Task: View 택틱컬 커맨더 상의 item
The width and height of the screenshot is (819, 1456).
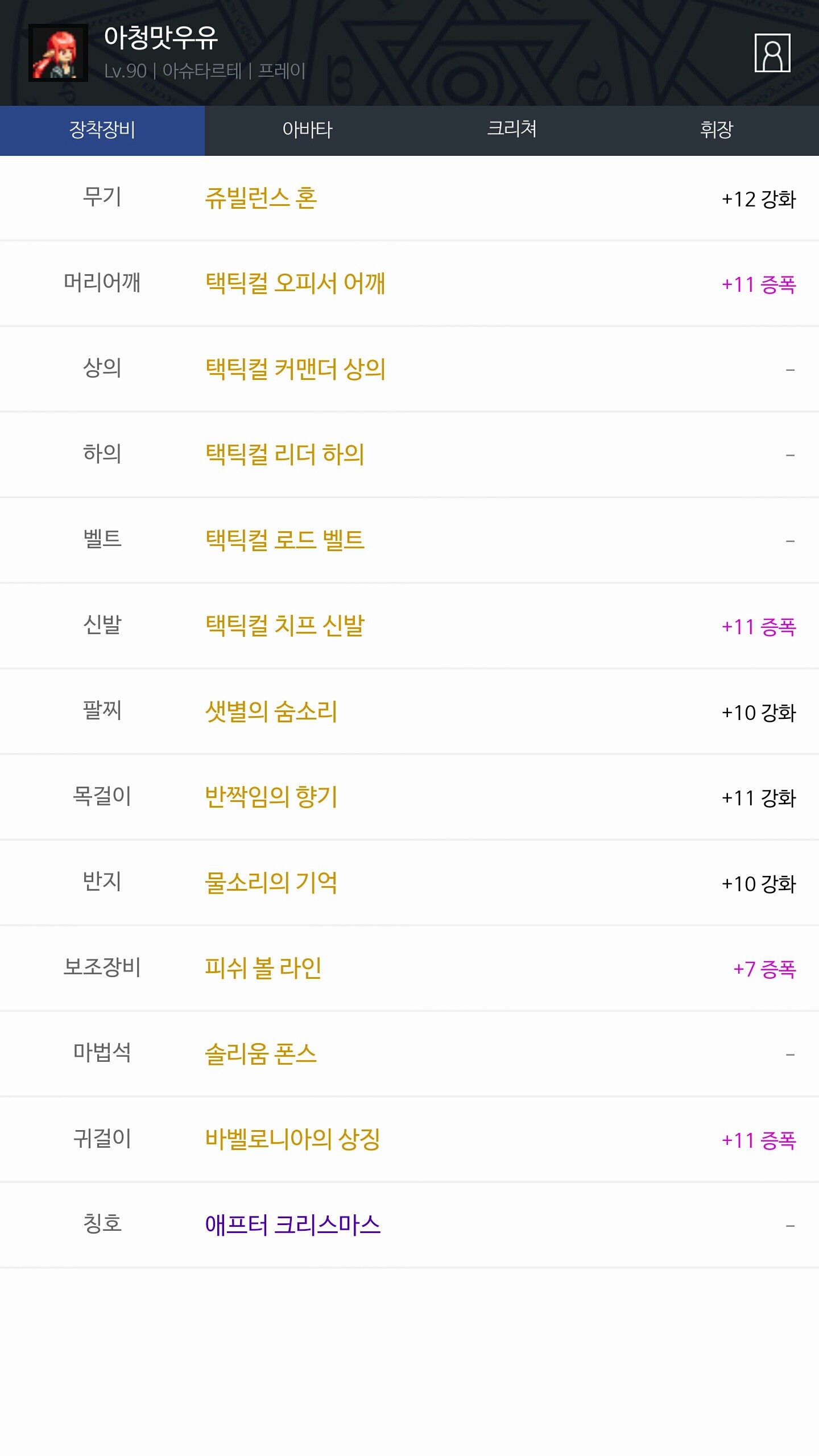Action: [x=295, y=369]
